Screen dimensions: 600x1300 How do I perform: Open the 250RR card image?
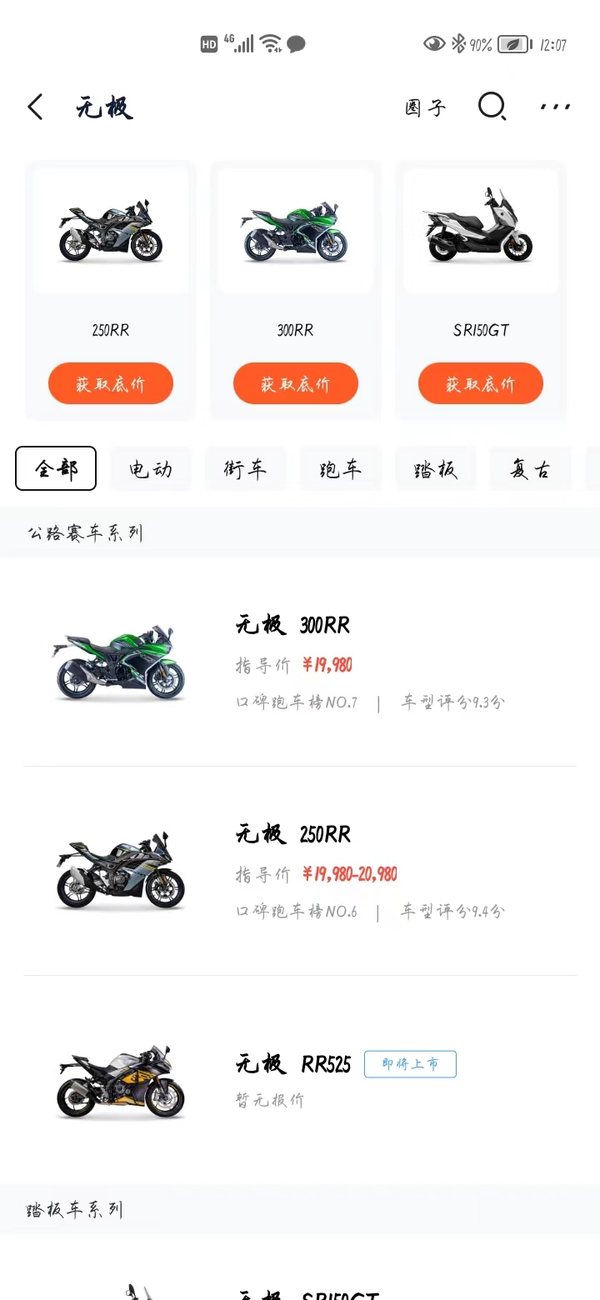(111, 231)
